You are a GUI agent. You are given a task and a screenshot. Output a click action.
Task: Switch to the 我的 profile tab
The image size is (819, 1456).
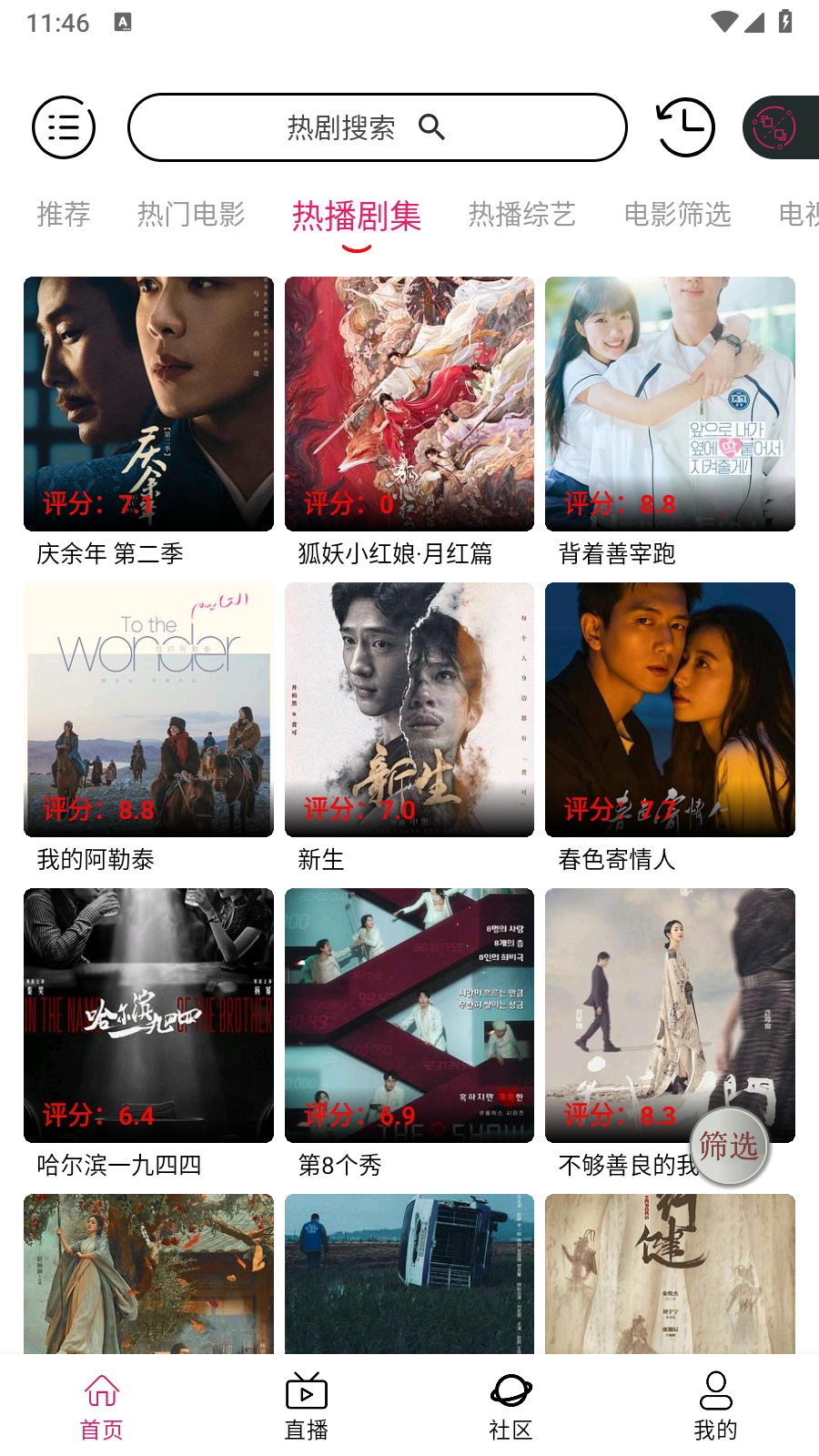[x=715, y=1406]
